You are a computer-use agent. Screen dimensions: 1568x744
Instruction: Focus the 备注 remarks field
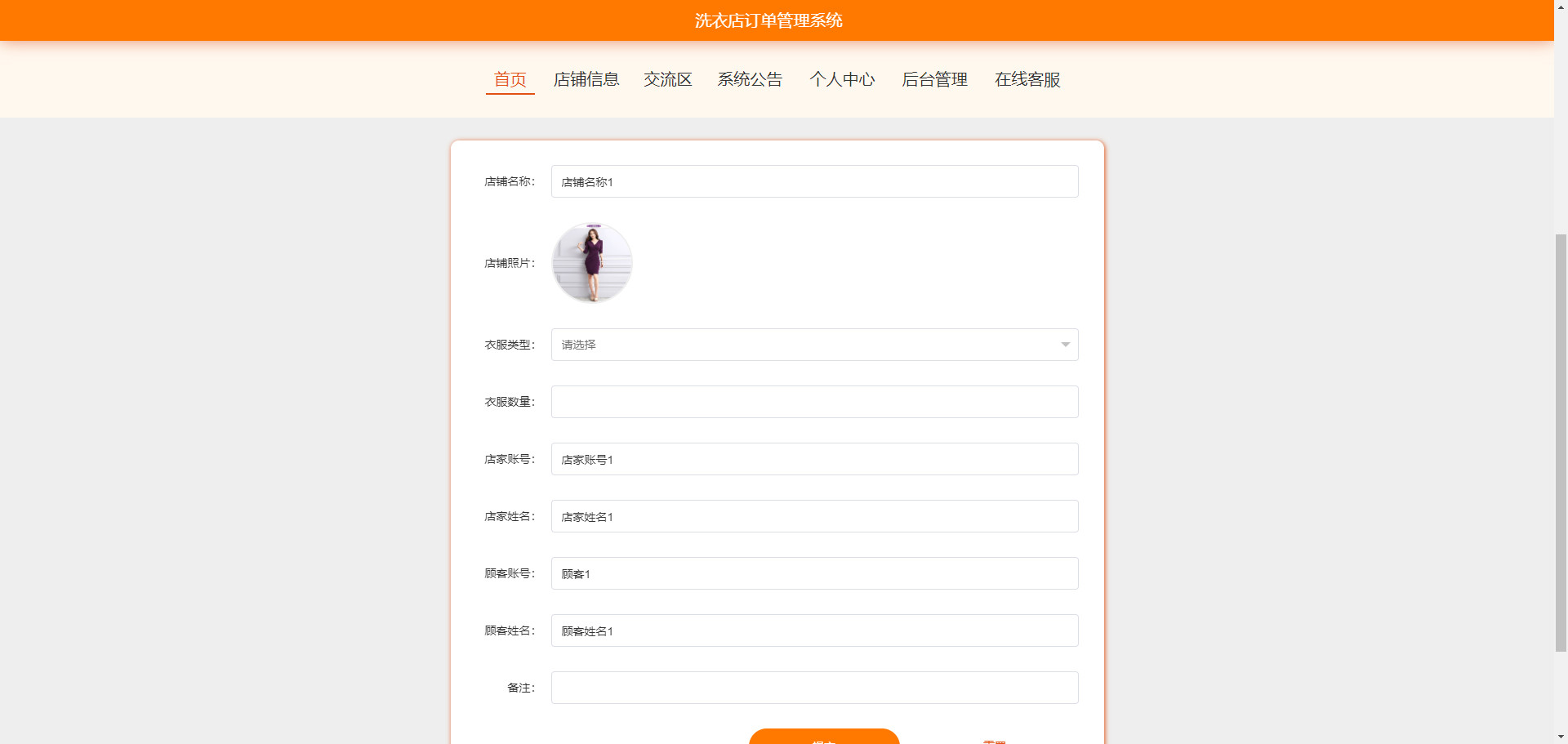(x=814, y=688)
